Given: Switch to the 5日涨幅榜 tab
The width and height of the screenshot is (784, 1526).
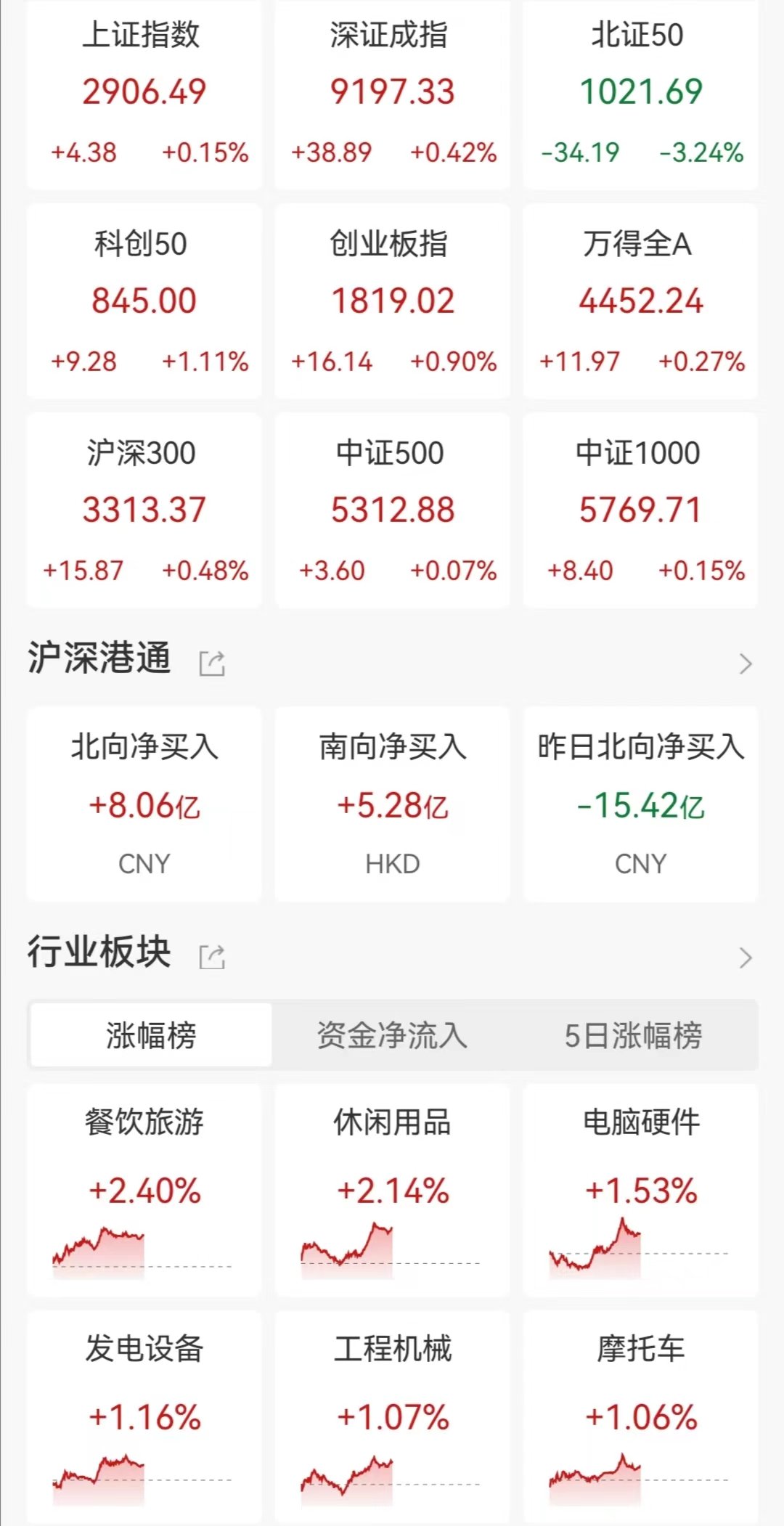Looking at the screenshot, I should coord(634,1035).
